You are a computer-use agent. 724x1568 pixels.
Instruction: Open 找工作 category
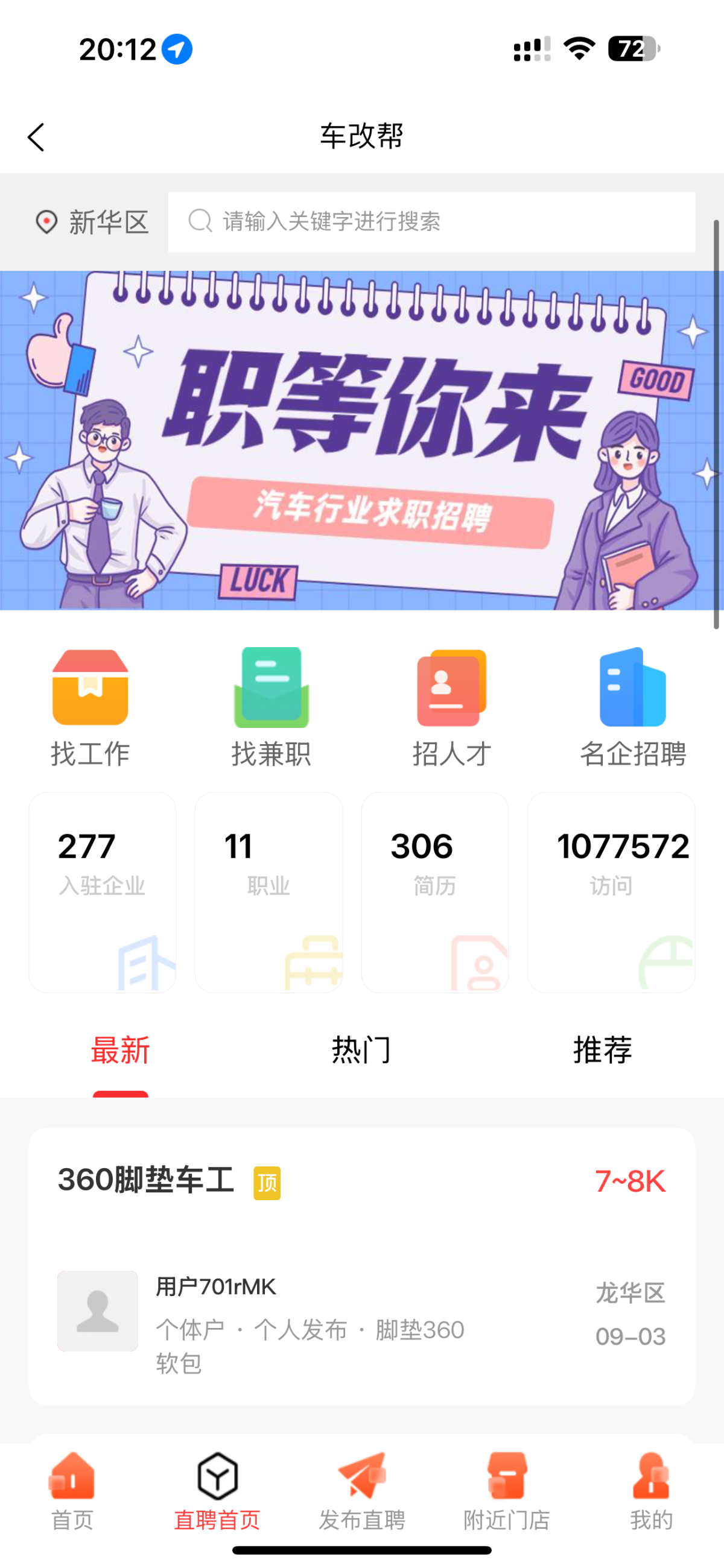(90, 706)
